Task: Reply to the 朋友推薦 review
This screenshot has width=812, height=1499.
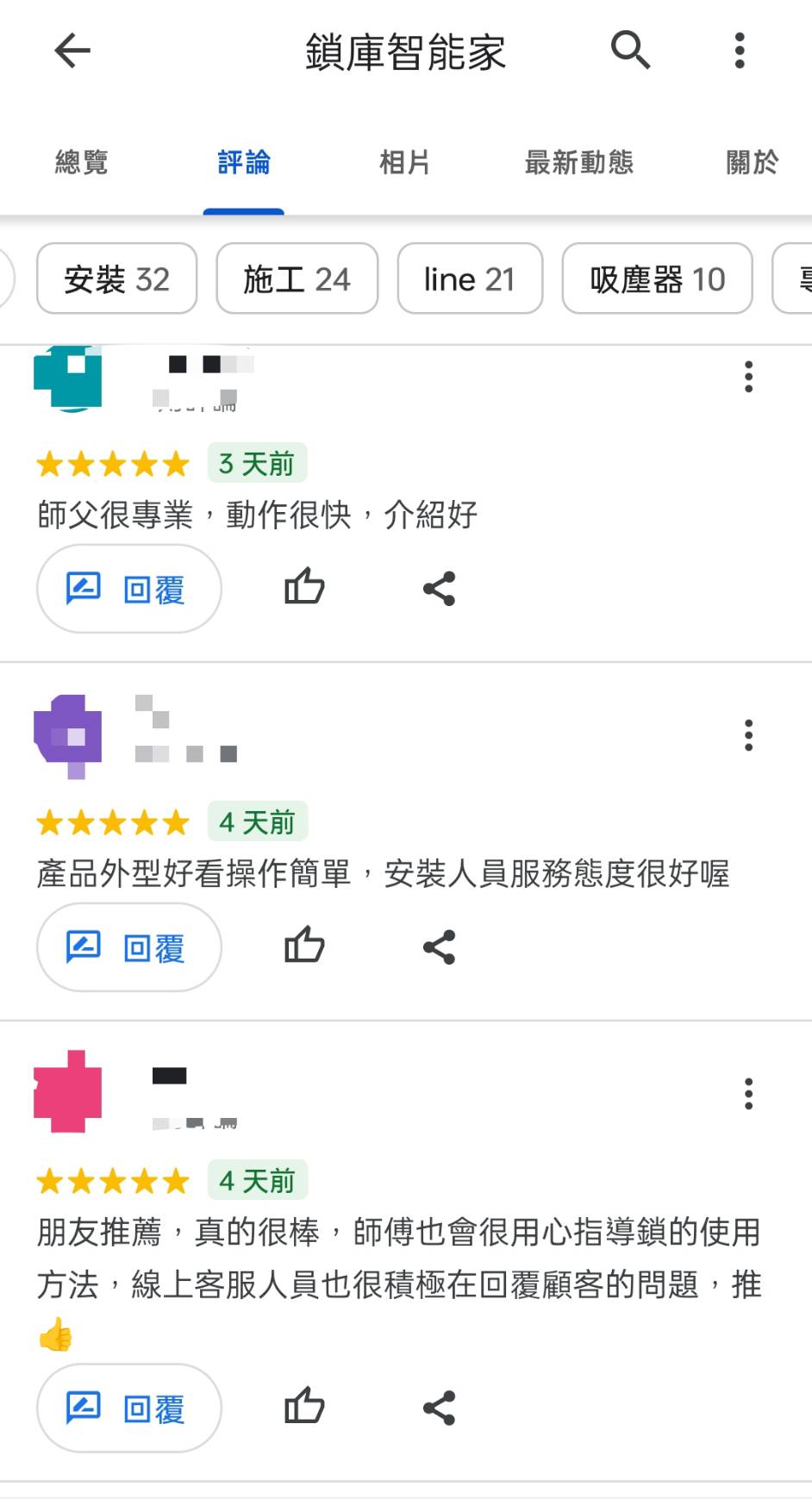Action: point(129,1408)
